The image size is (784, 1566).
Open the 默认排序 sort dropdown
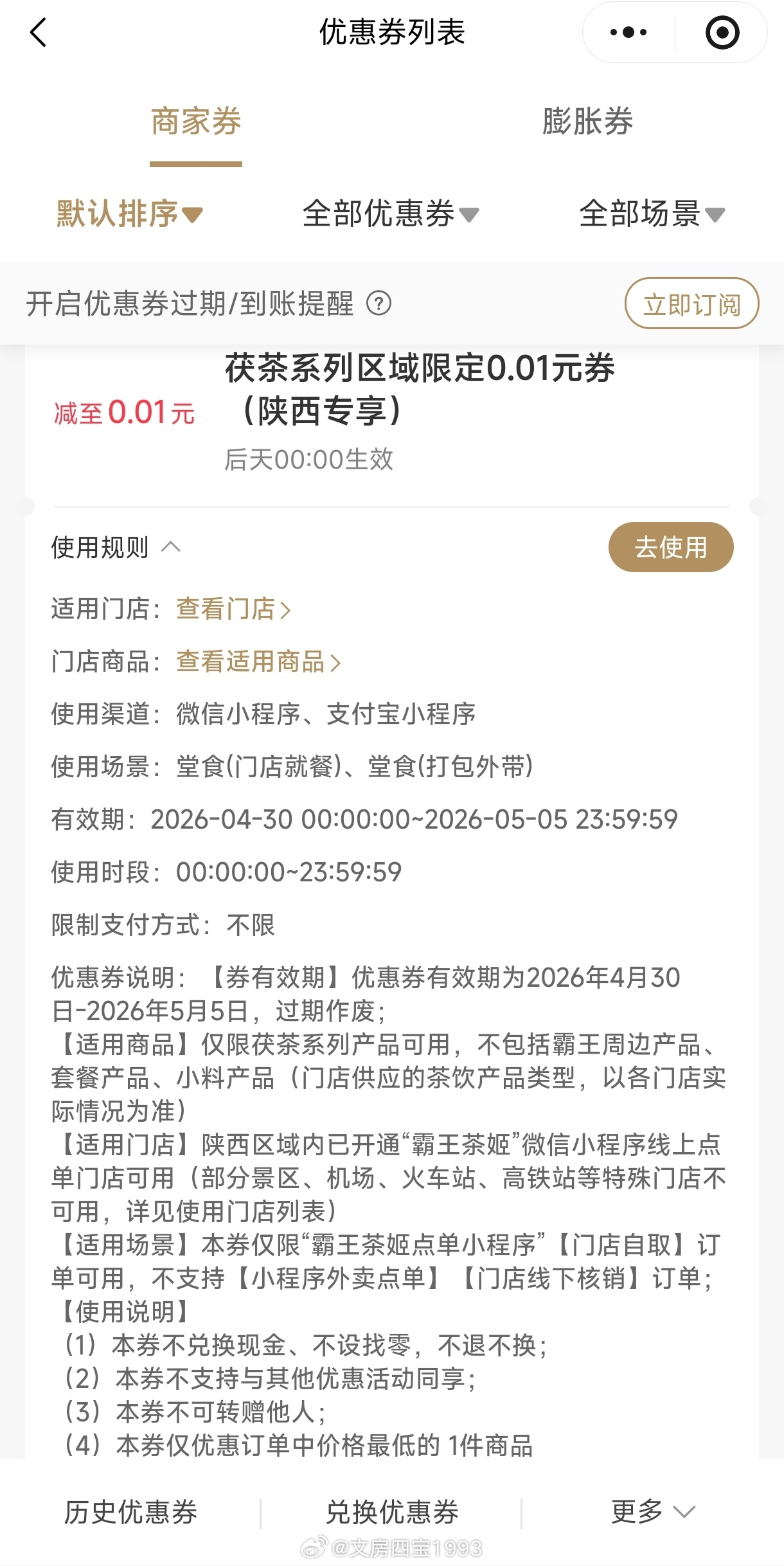pyautogui.click(x=130, y=213)
